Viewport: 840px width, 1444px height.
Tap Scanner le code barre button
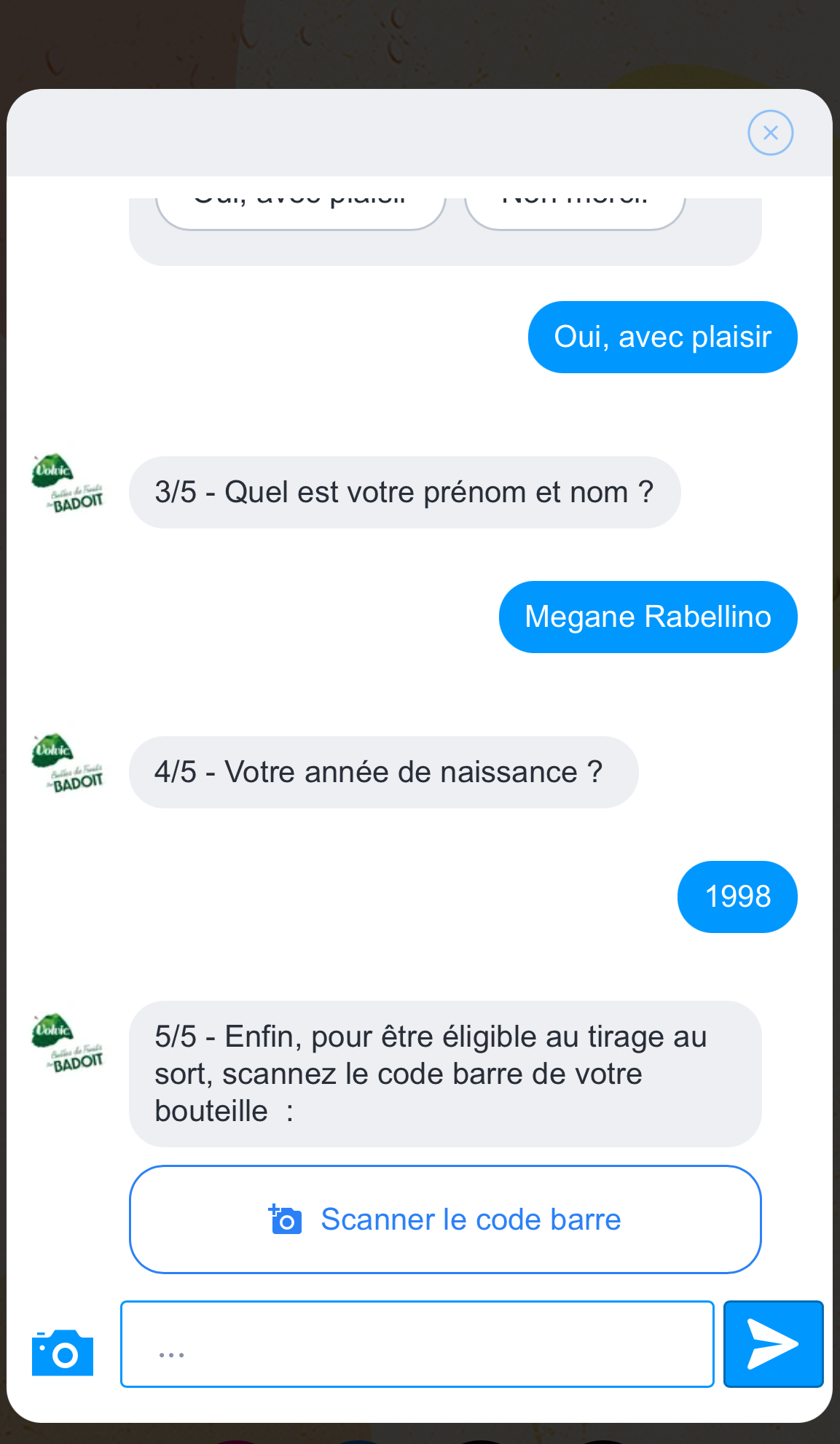click(445, 1219)
